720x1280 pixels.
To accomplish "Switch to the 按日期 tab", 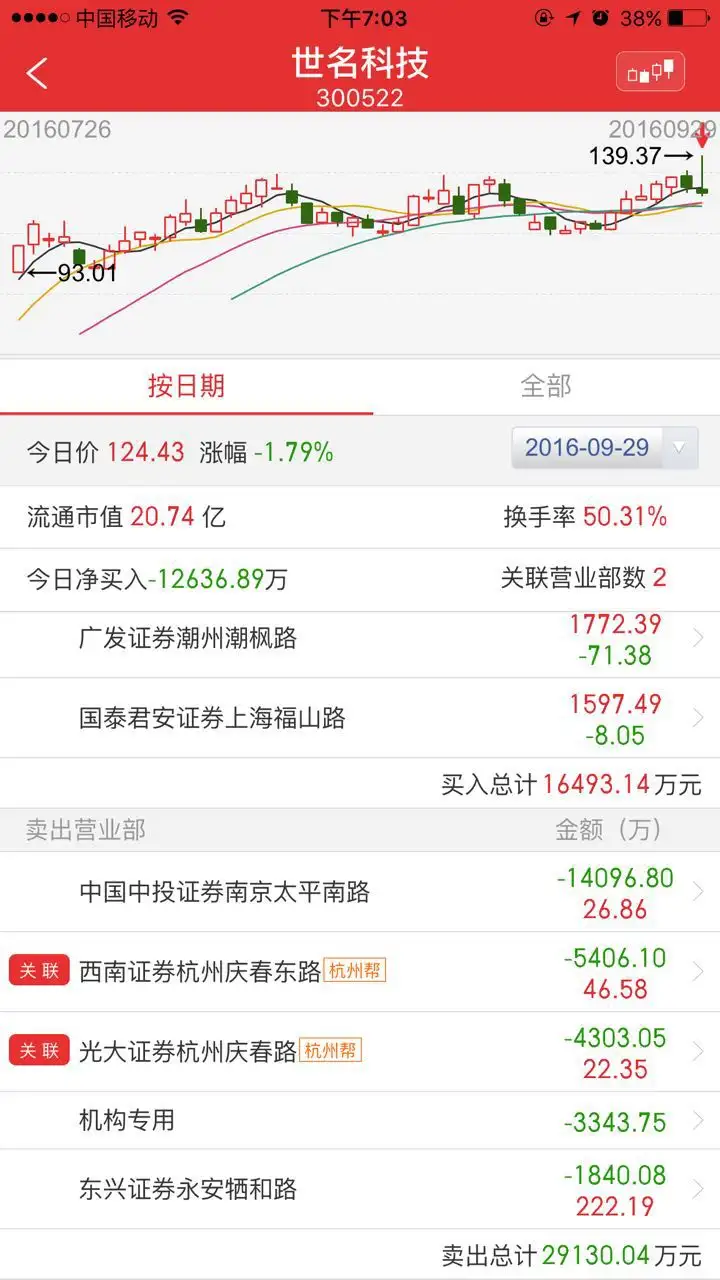I will click(x=186, y=386).
